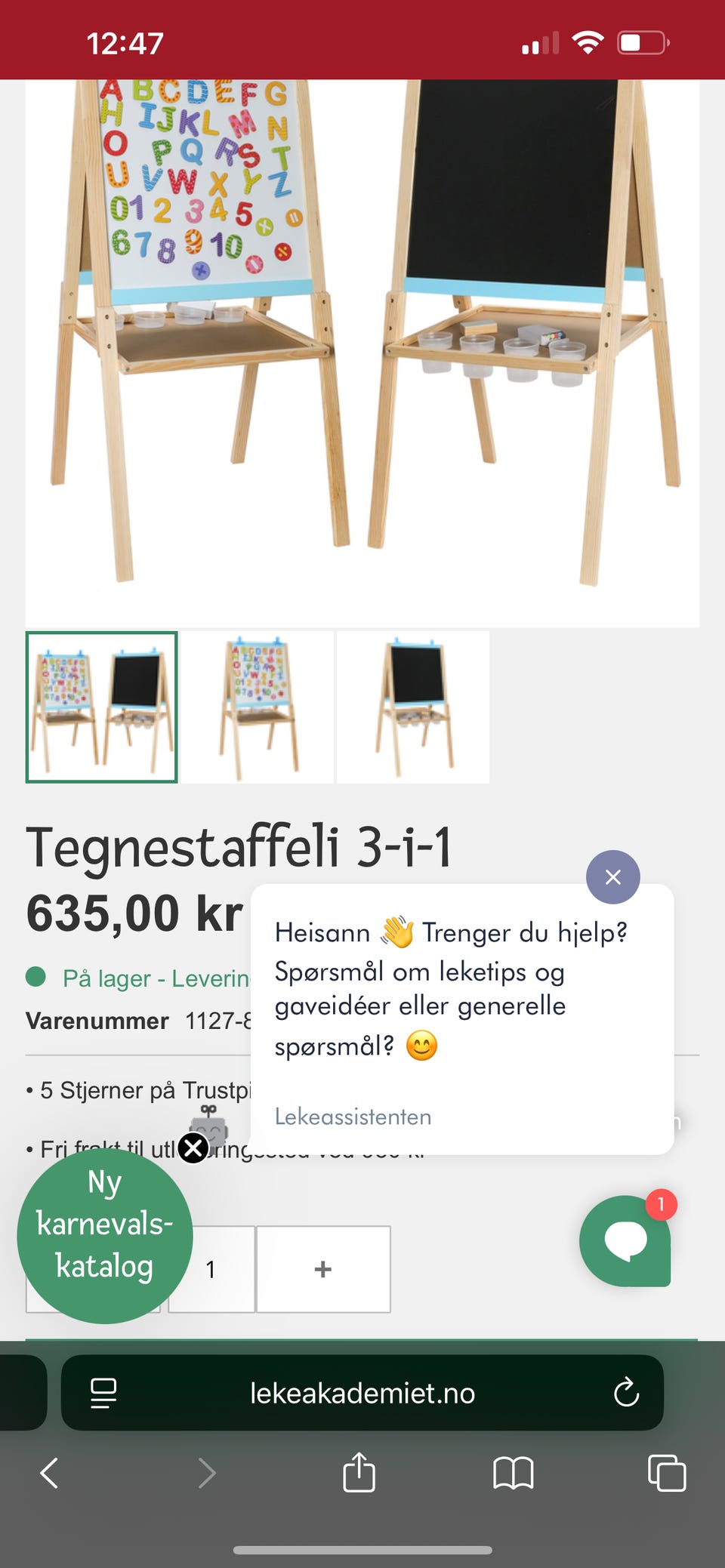Dismiss the chat greeting popup
The height and width of the screenshot is (1568, 725).
(x=613, y=876)
